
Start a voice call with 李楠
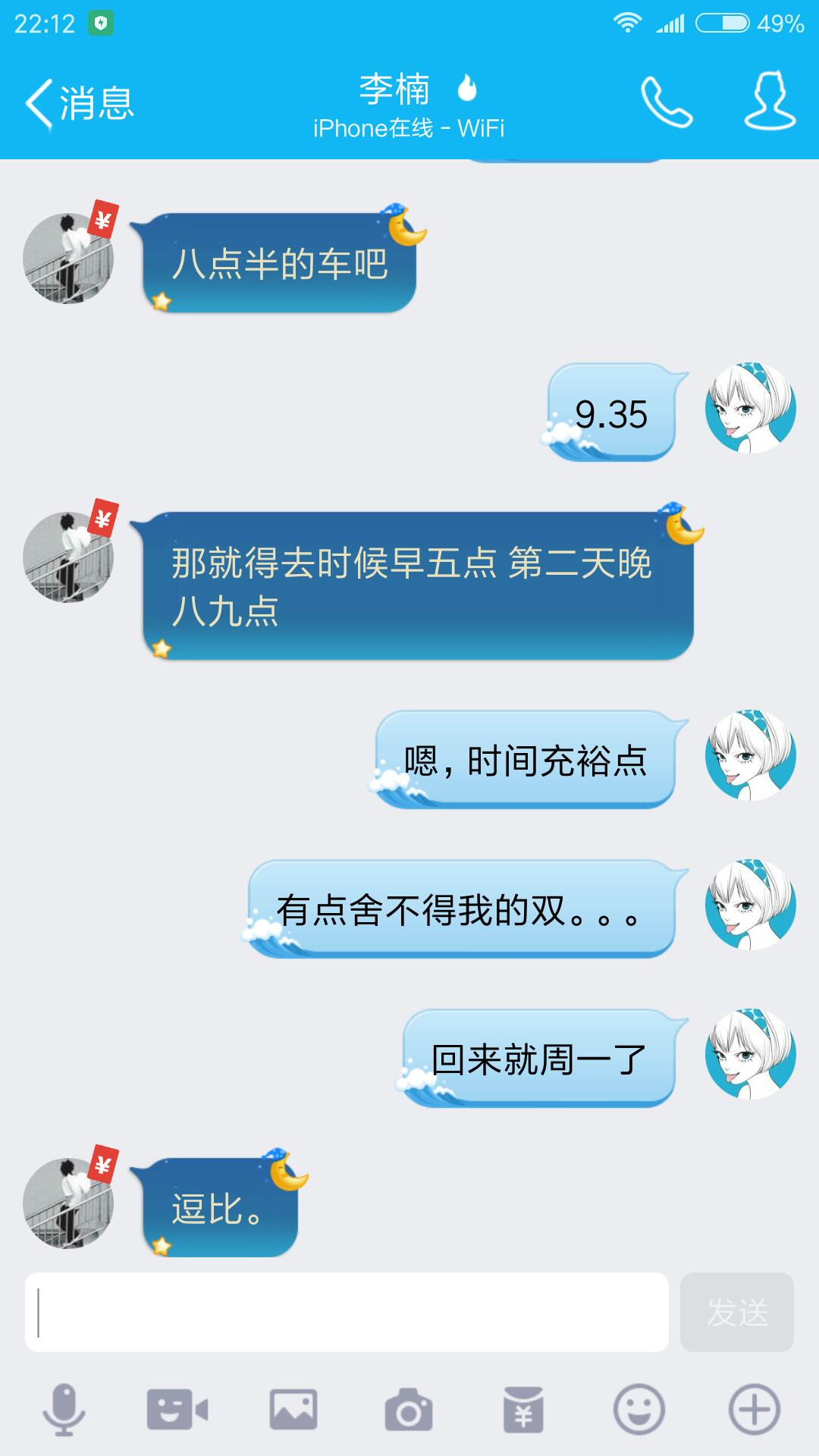click(x=666, y=102)
